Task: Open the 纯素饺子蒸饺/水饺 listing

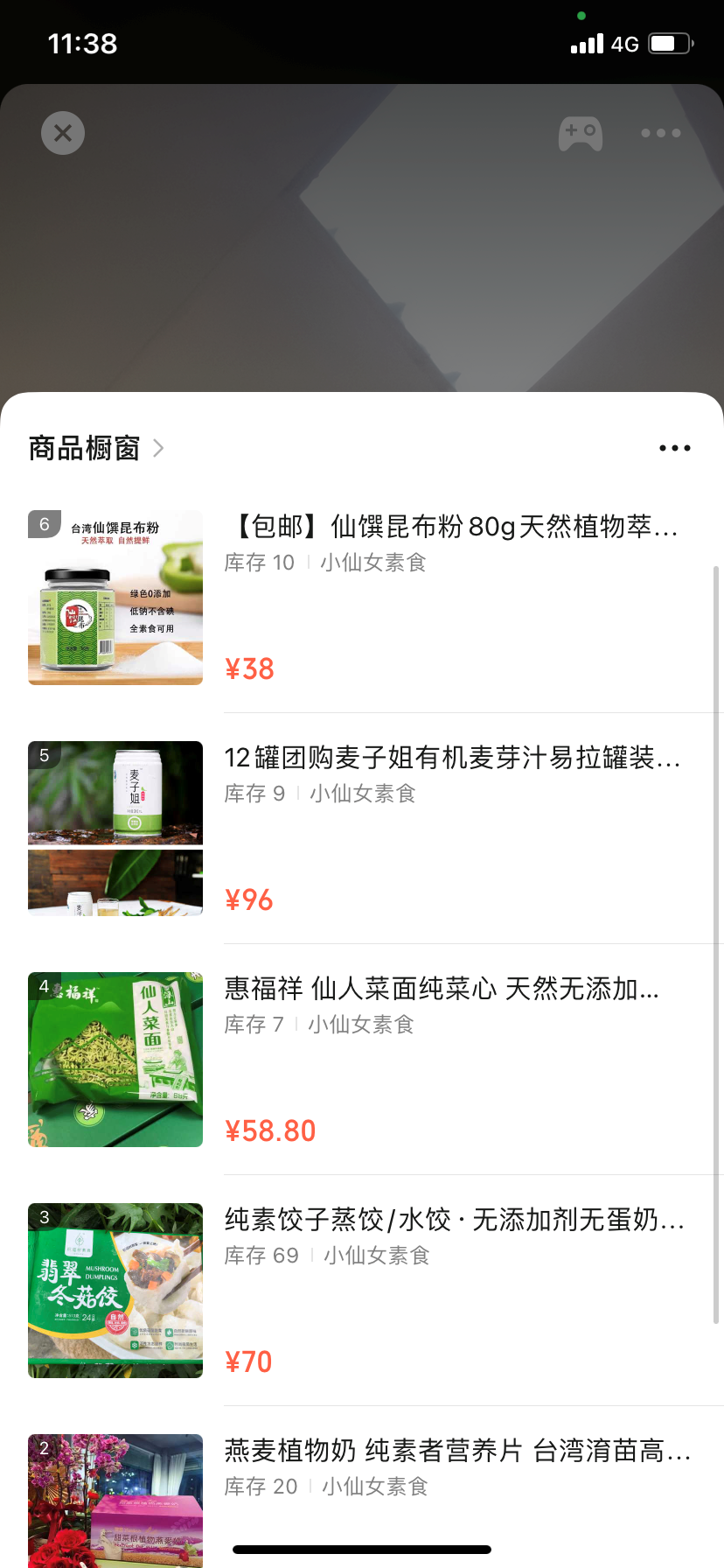Action: 453,1220
